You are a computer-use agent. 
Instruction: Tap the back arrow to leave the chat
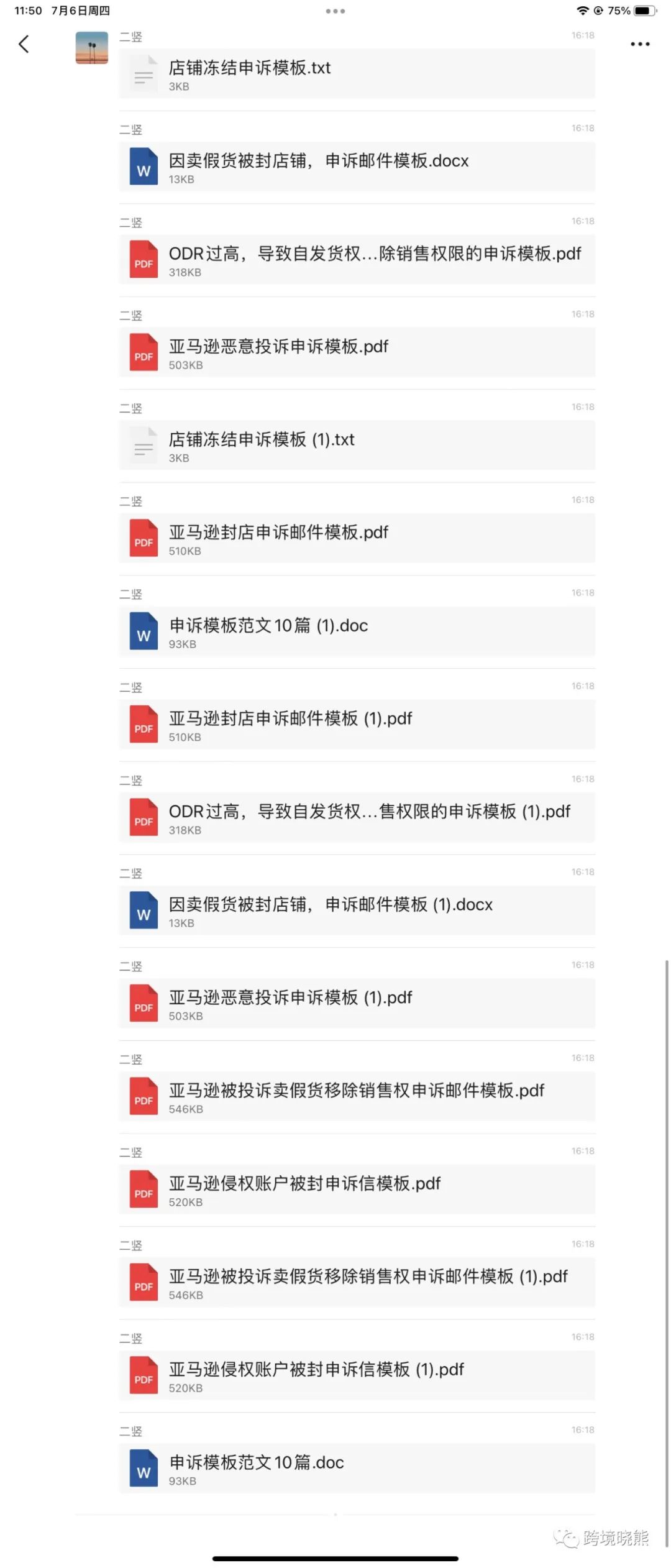[24, 44]
